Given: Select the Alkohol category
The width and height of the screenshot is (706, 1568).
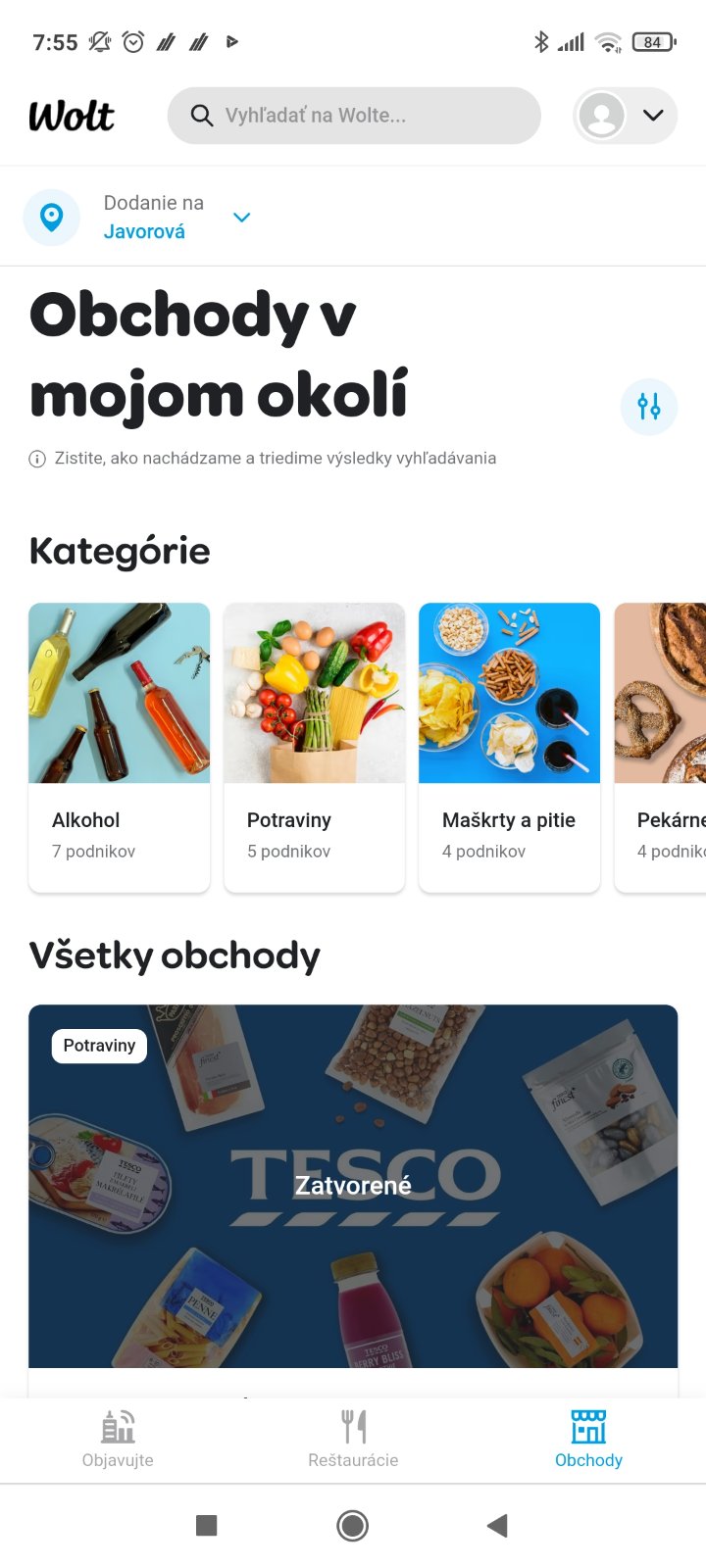Looking at the screenshot, I should 120,747.
